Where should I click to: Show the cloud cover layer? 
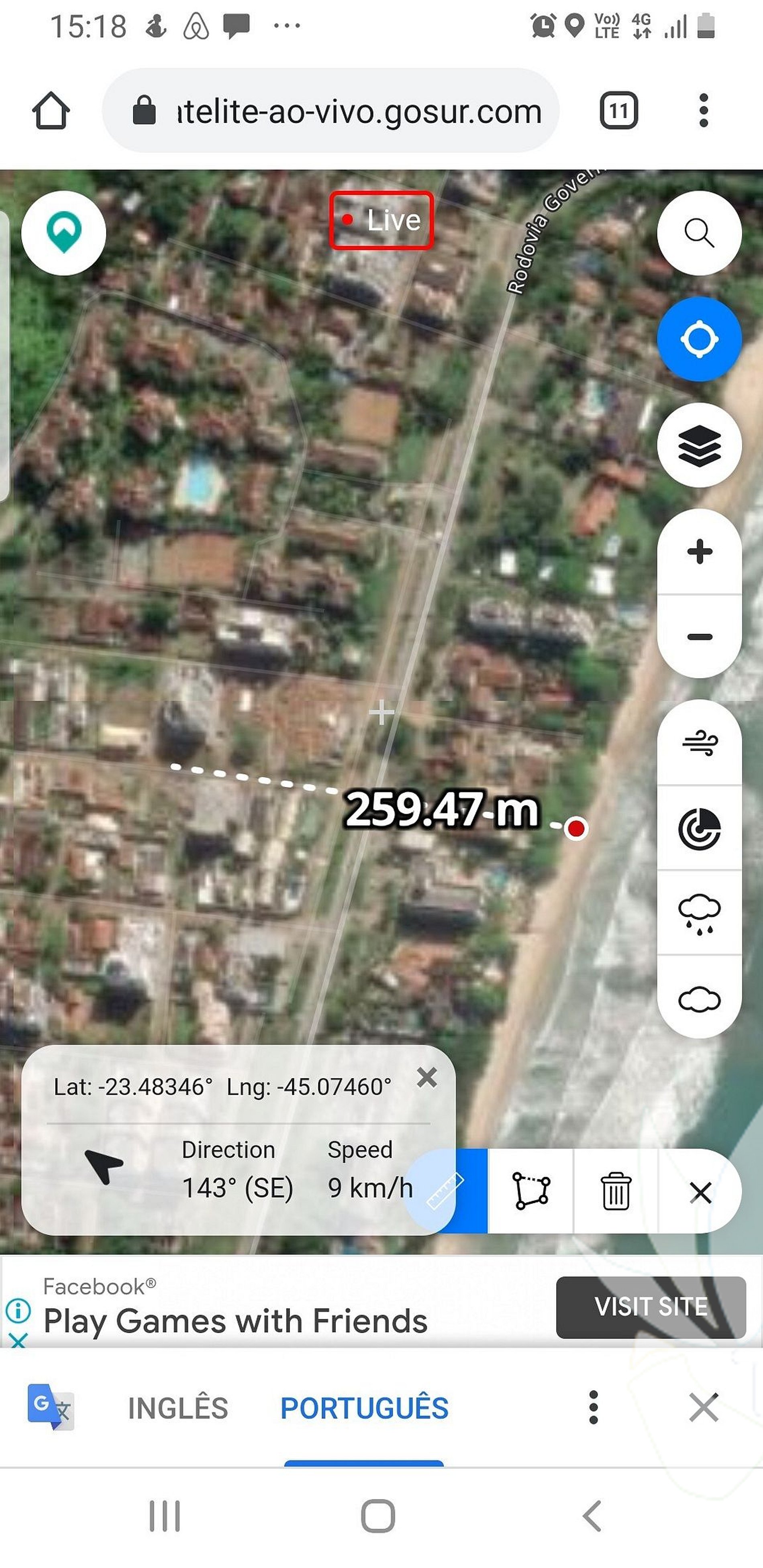pos(699,999)
